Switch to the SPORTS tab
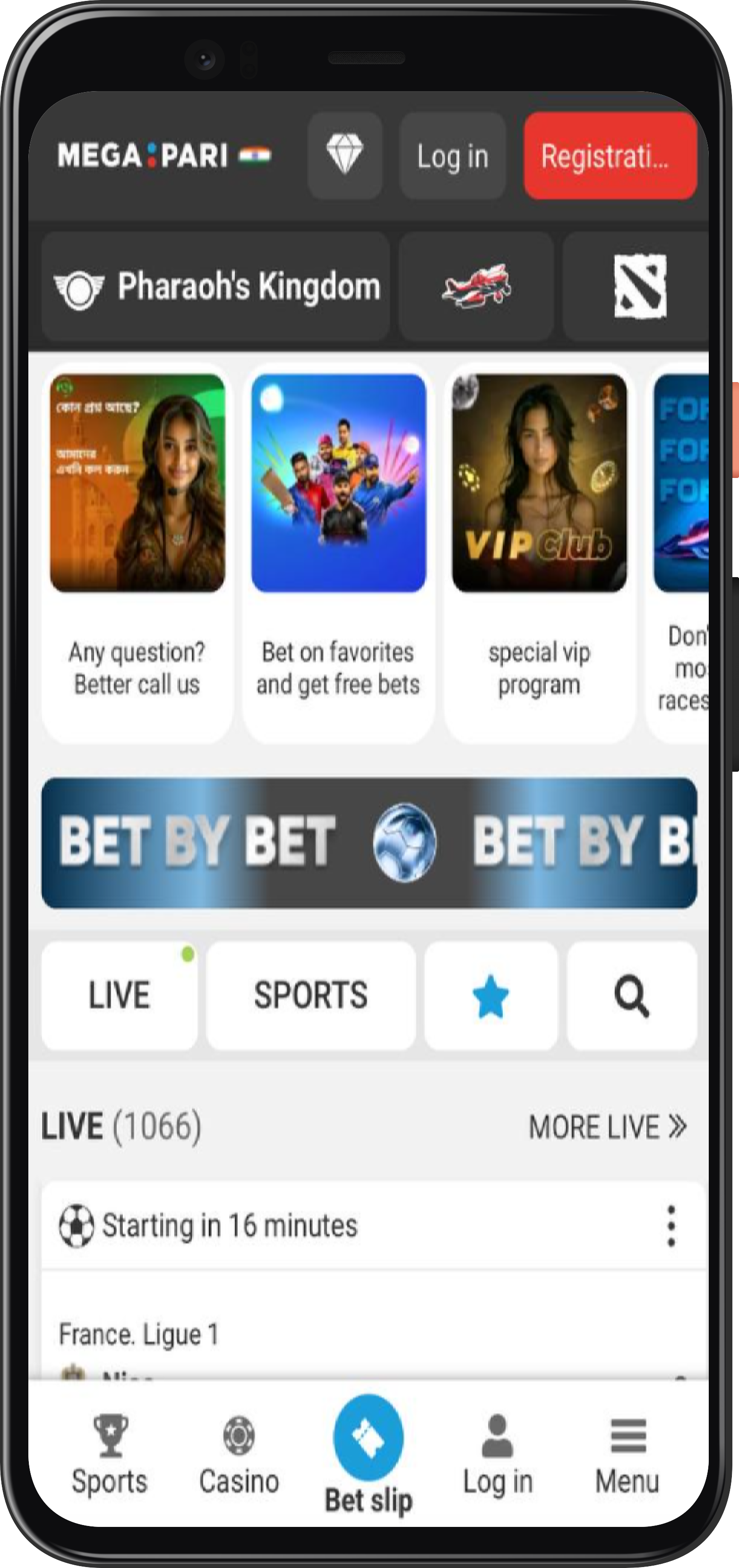 point(311,995)
